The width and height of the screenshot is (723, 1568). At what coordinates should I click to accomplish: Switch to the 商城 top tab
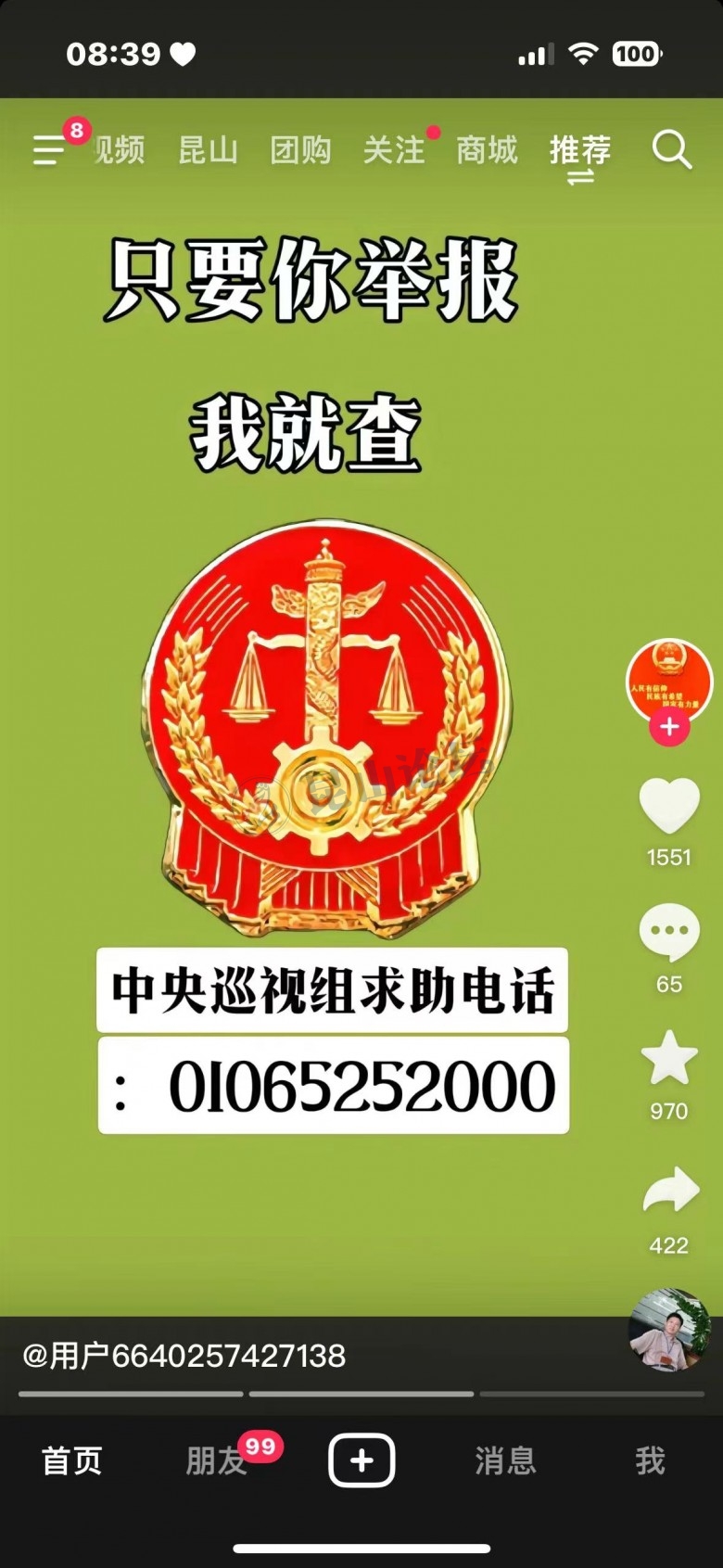tap(487, 149)
